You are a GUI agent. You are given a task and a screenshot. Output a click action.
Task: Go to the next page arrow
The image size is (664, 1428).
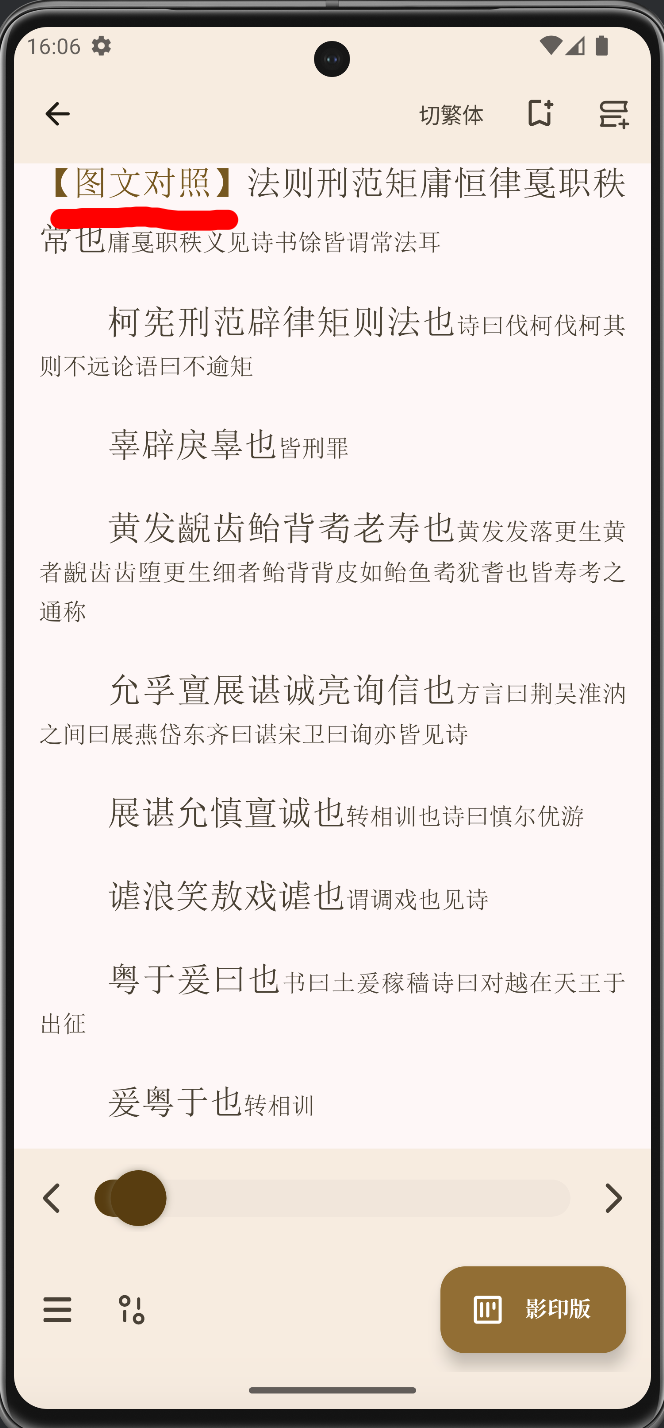click(x=613, y=1198)
